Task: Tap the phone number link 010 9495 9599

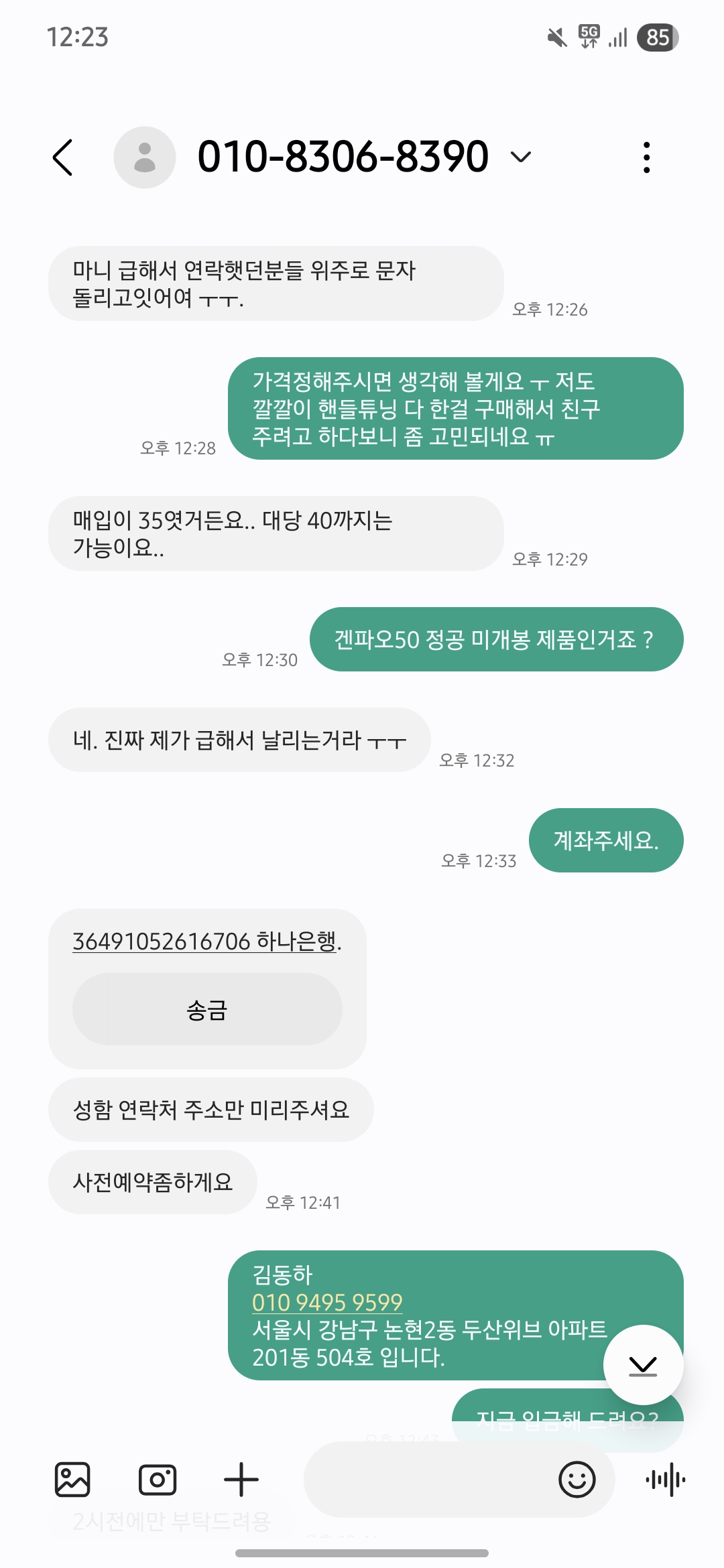Action: click(x=327, y=1302)
